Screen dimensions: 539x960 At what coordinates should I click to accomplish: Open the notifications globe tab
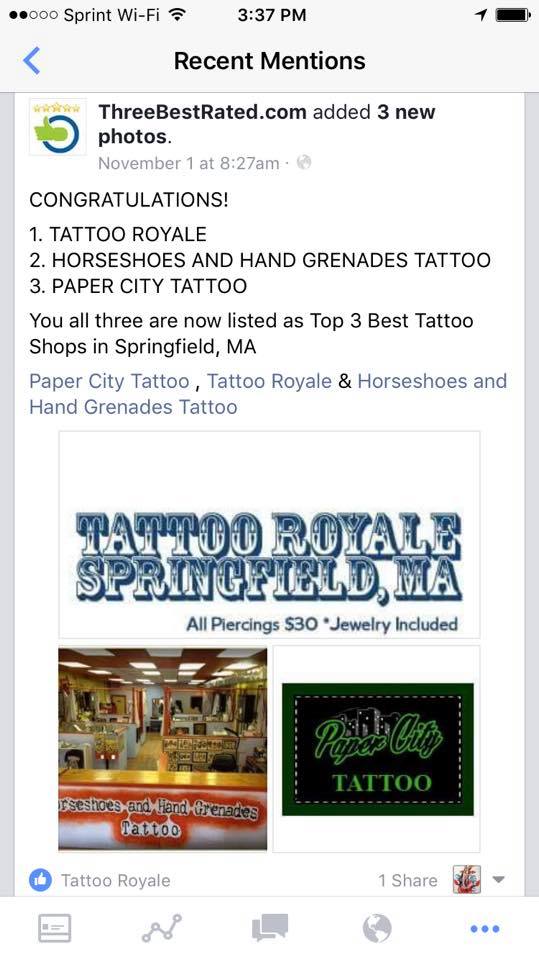(377, 928)
